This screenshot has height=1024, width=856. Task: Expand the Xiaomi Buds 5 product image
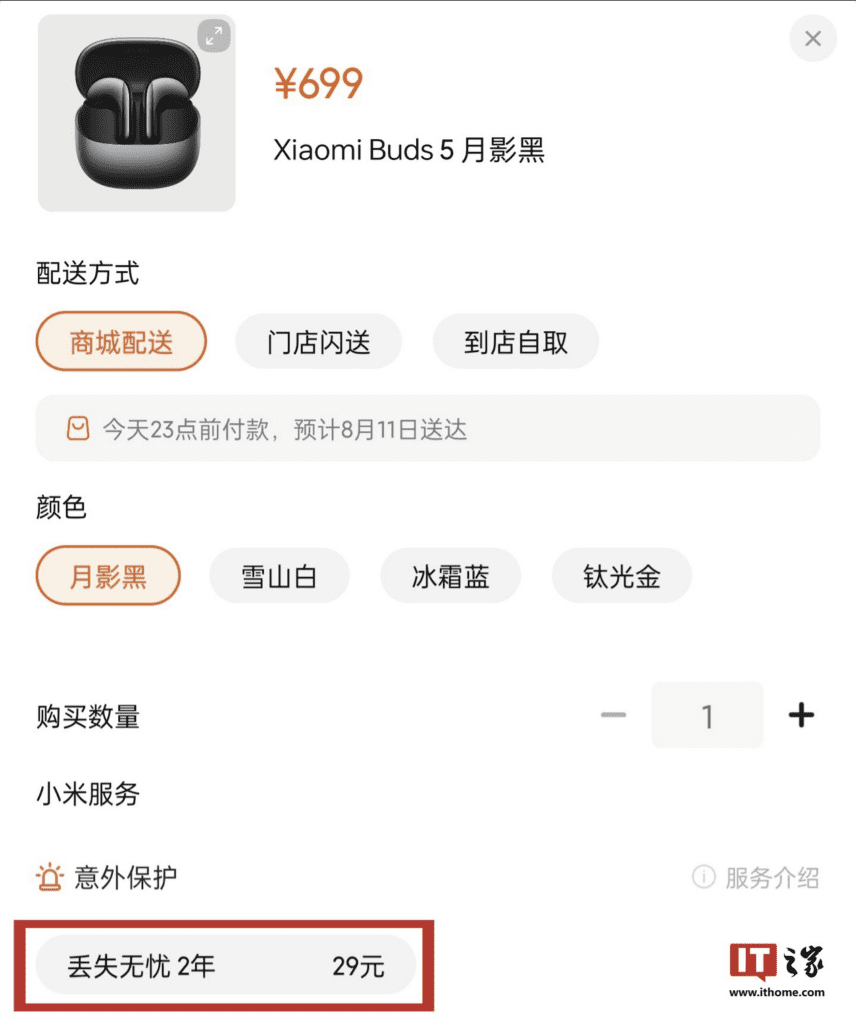213,37
